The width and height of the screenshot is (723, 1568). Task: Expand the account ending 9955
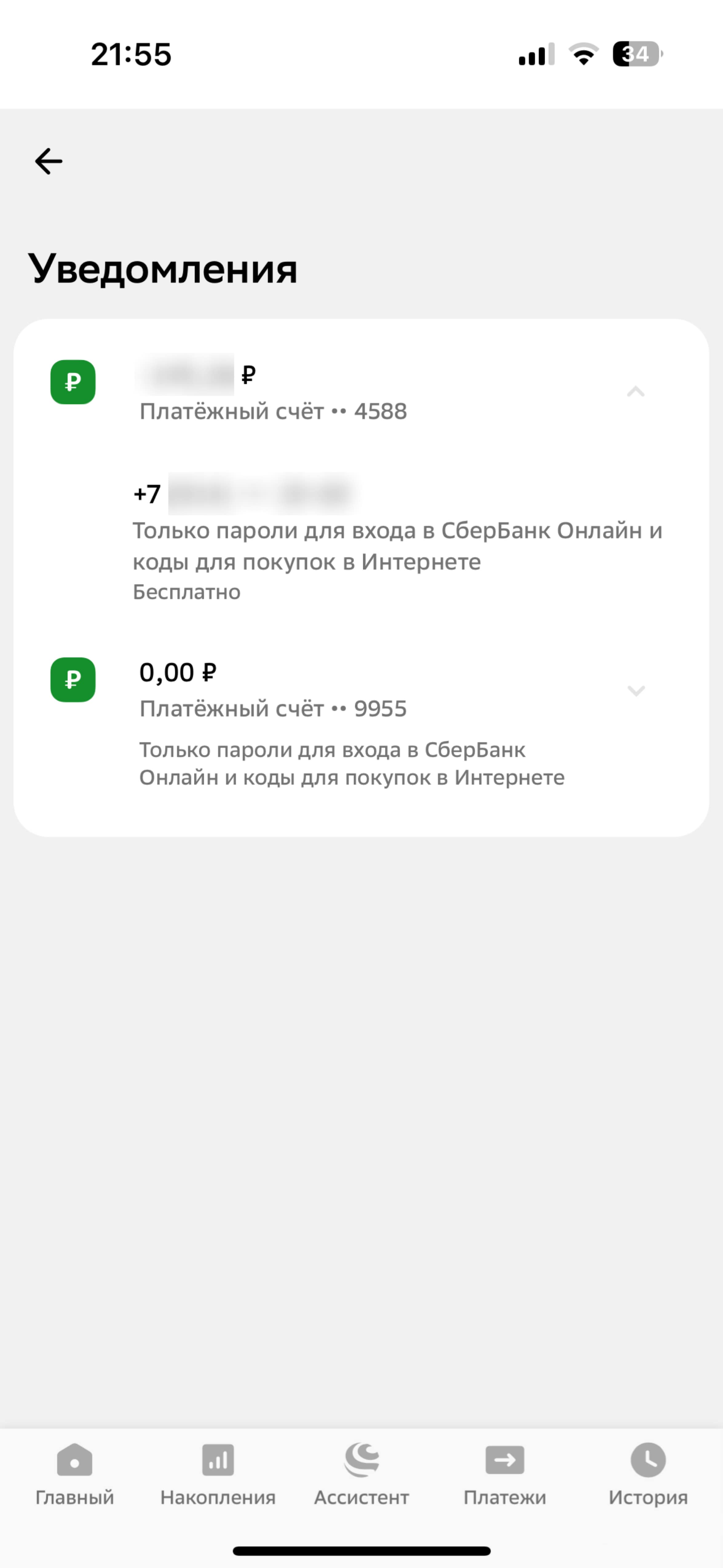point(635,690)
